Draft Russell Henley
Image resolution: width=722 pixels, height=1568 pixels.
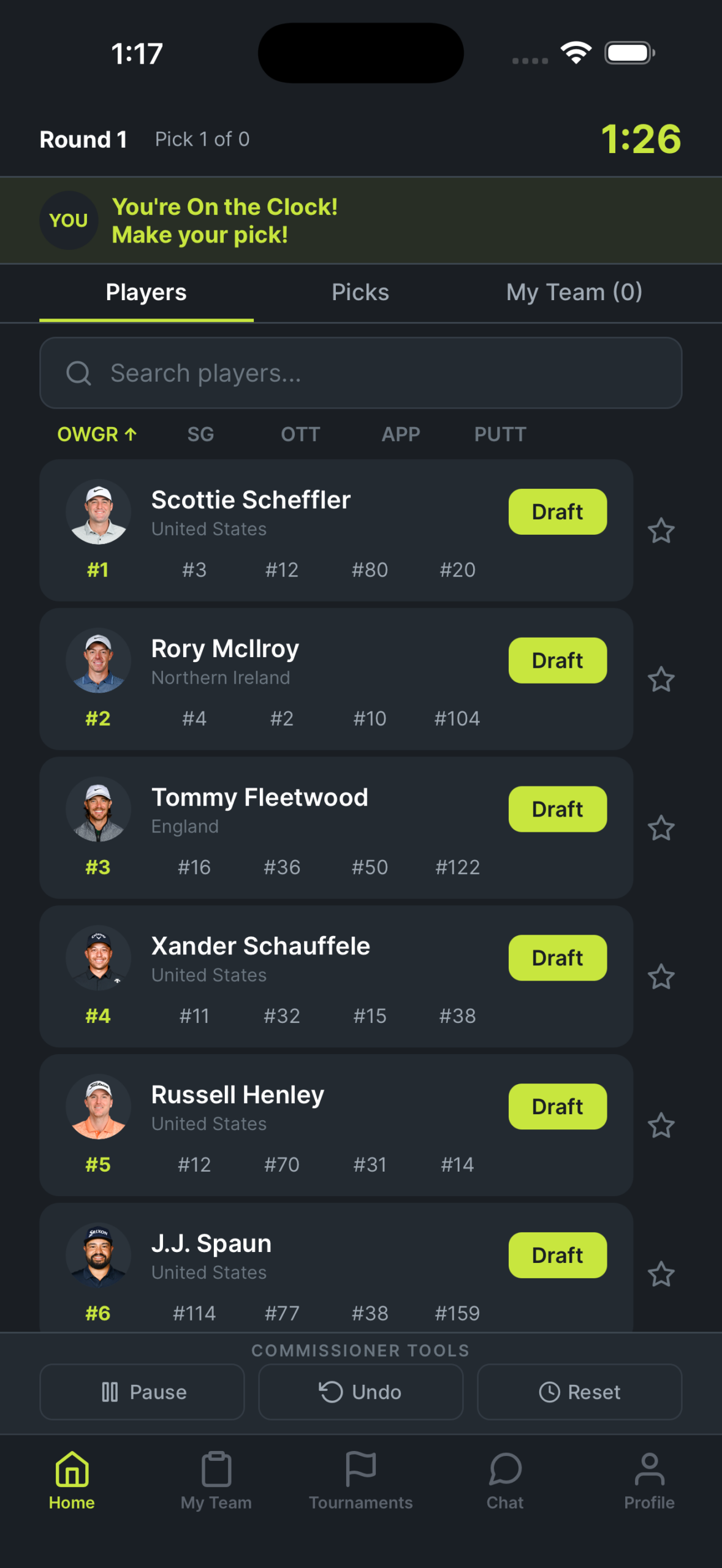click(x=557, y=1107)
